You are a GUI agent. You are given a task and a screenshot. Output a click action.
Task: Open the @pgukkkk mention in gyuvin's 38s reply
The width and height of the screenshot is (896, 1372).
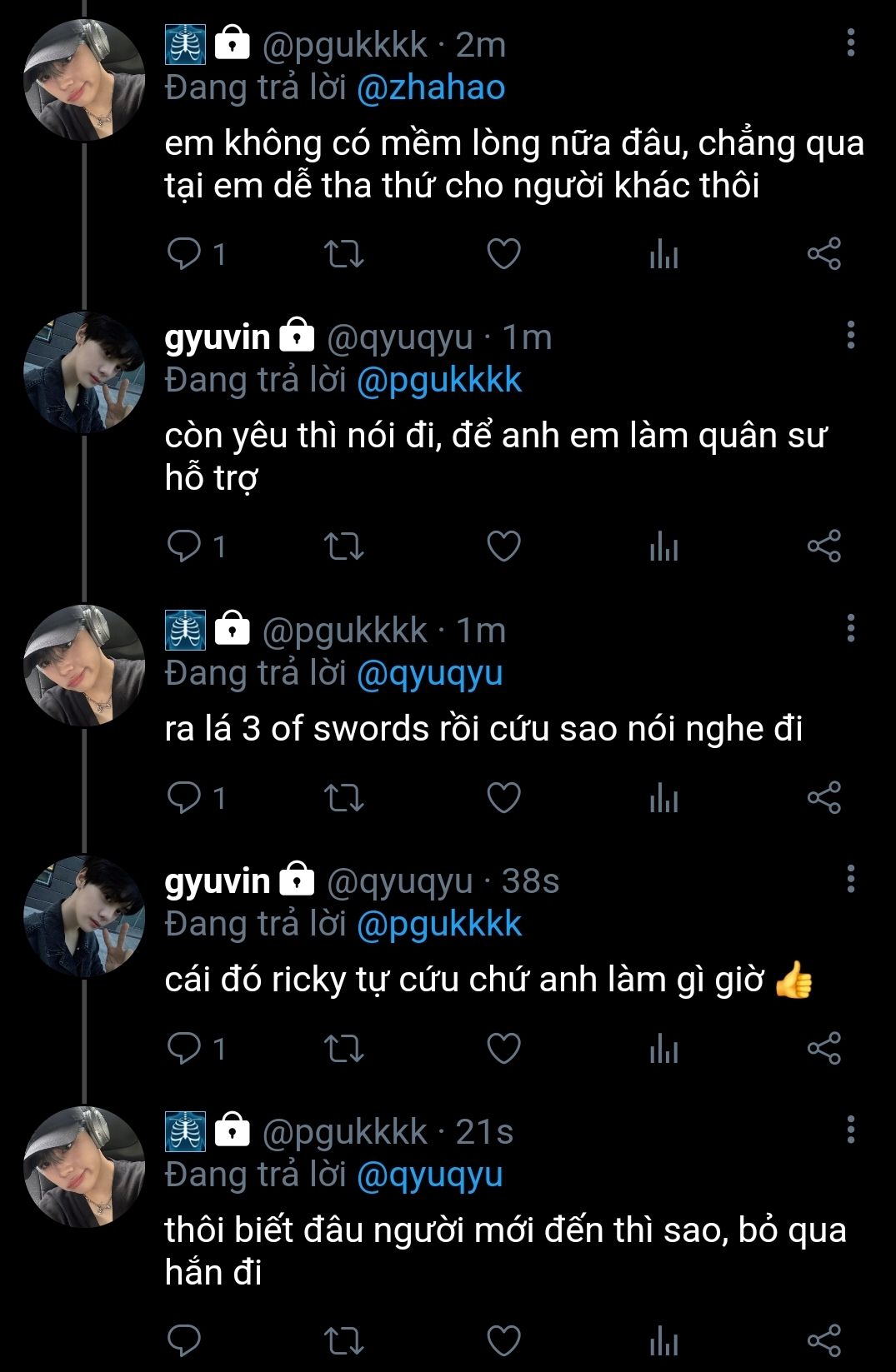(x=438, y=924)
